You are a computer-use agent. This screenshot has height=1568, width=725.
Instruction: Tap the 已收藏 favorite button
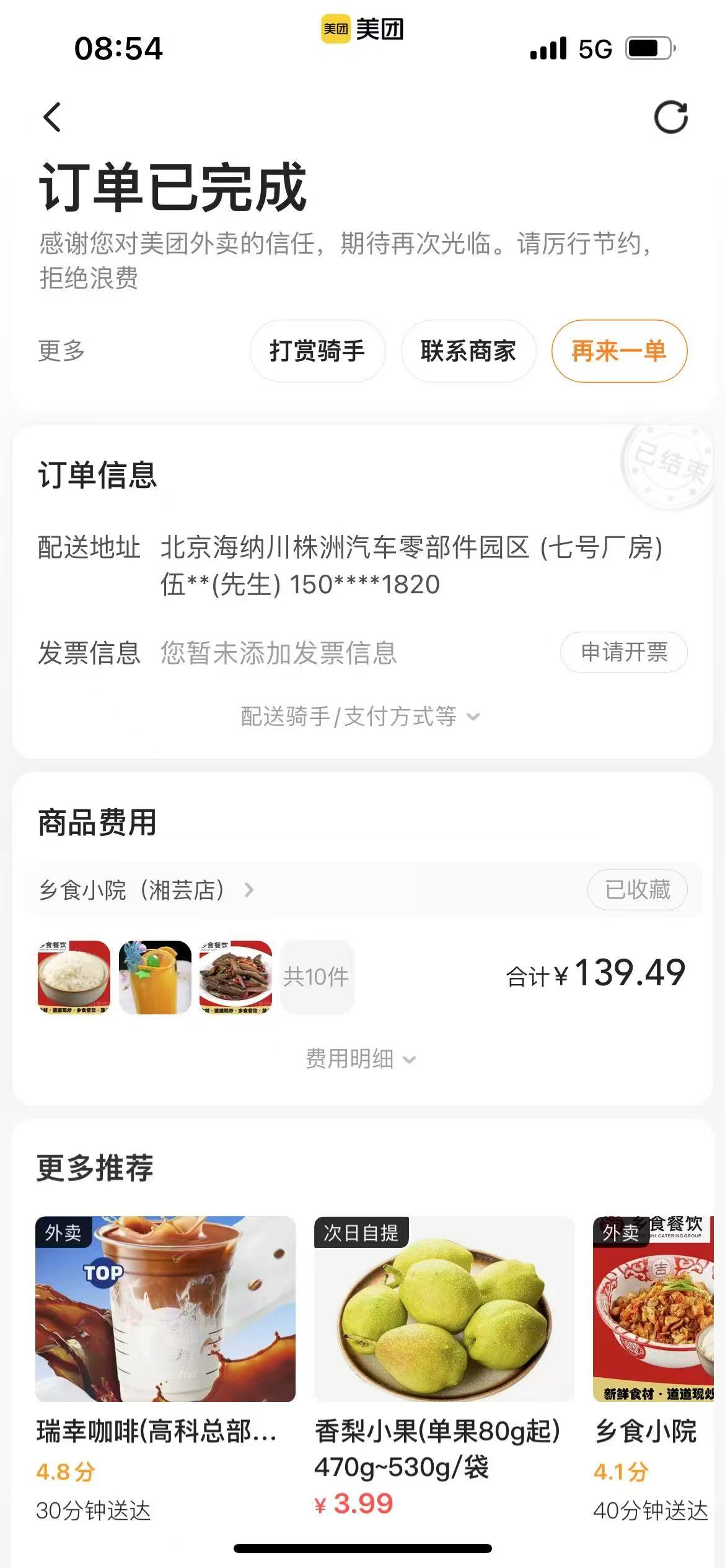tap(637, 890)
